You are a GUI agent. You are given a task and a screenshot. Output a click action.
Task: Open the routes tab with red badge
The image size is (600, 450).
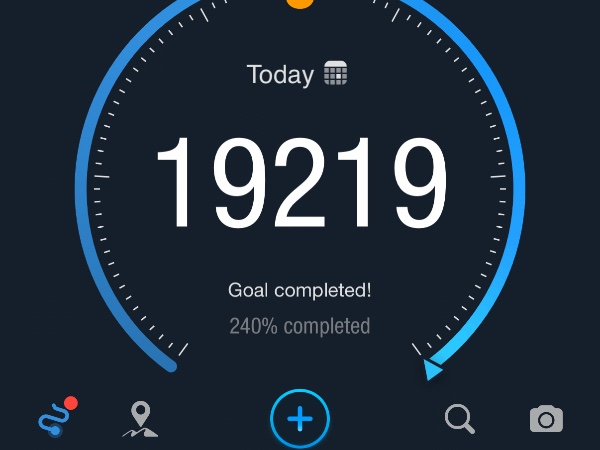pyautogui.click(x=56, y=418)
